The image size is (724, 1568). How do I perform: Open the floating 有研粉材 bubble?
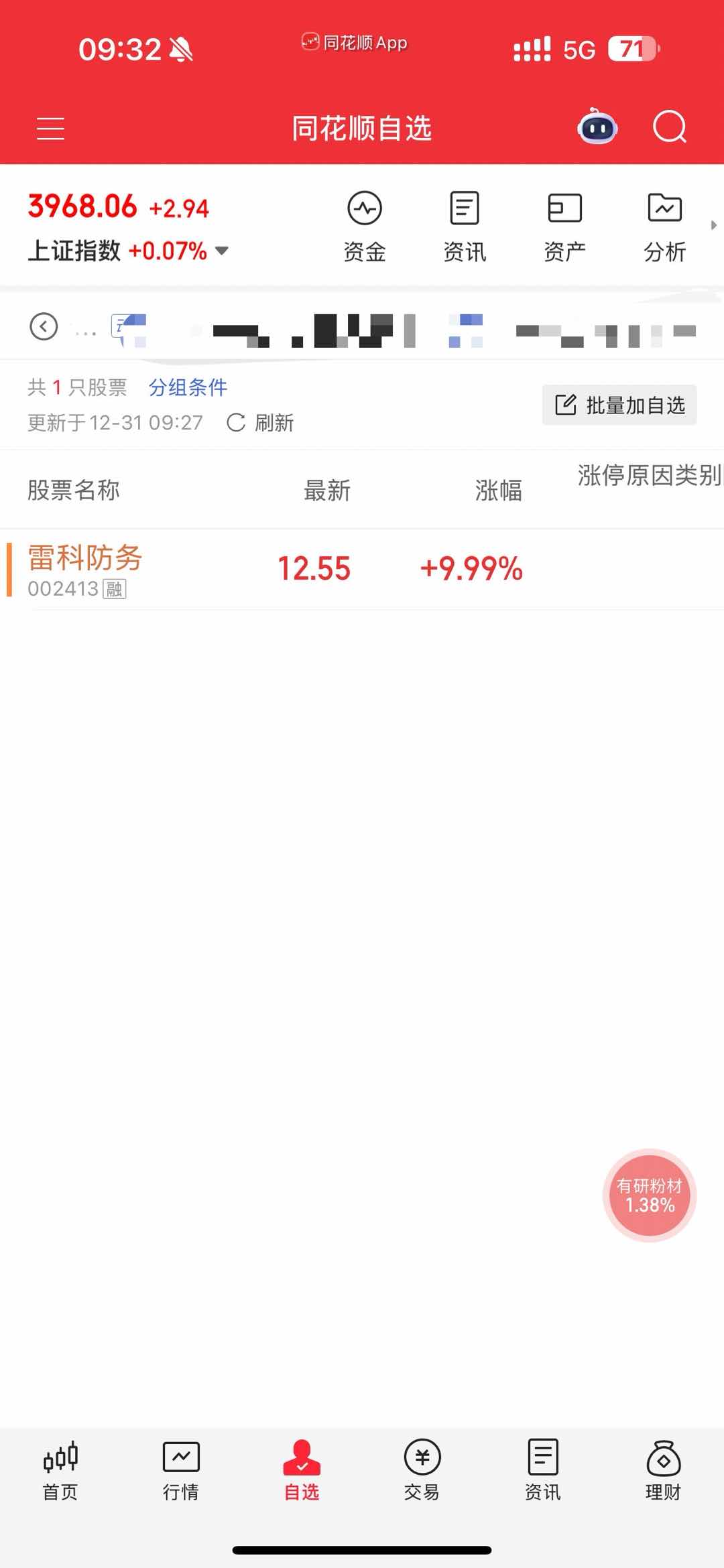[650, 1195]
